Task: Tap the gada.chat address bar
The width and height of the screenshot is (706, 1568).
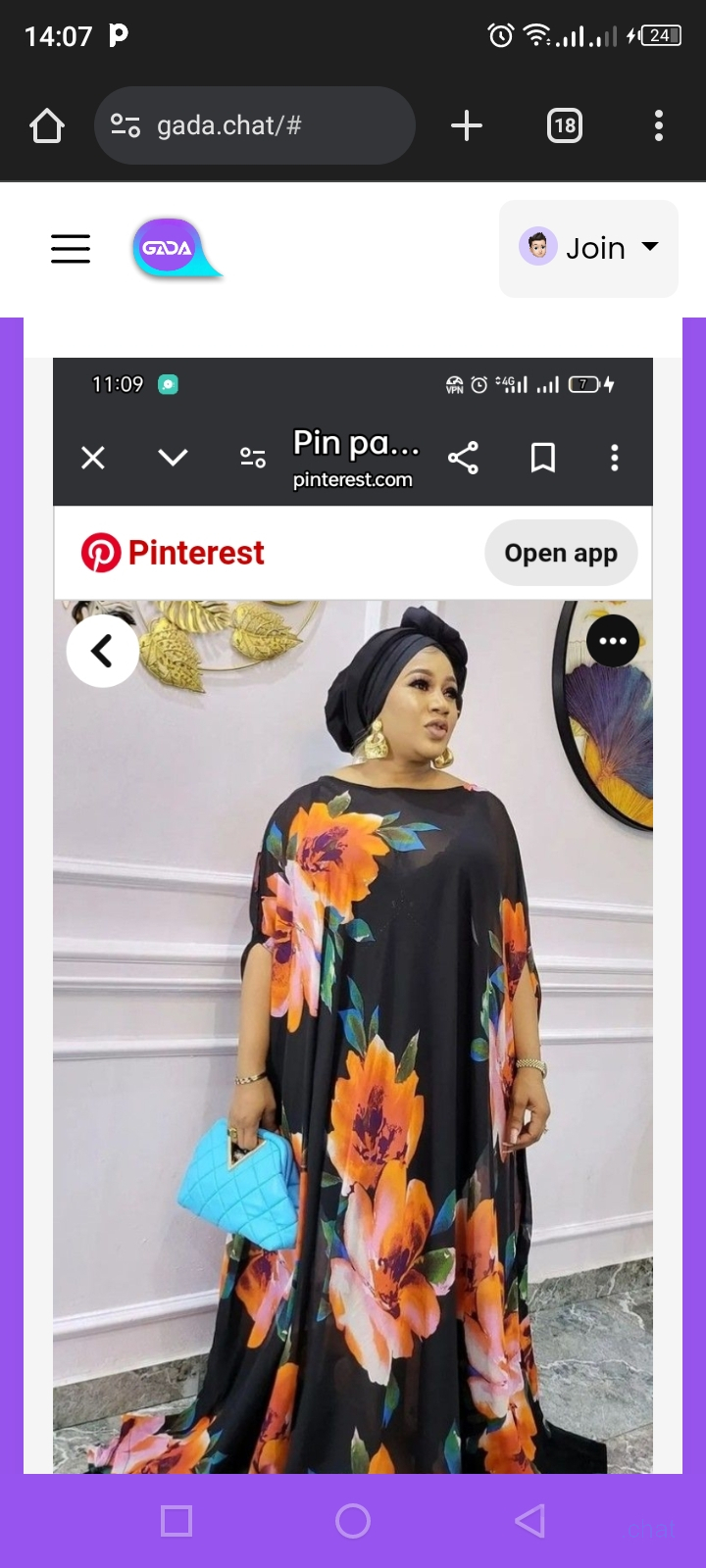Action: pyautogui.click(x=255, y=125)
